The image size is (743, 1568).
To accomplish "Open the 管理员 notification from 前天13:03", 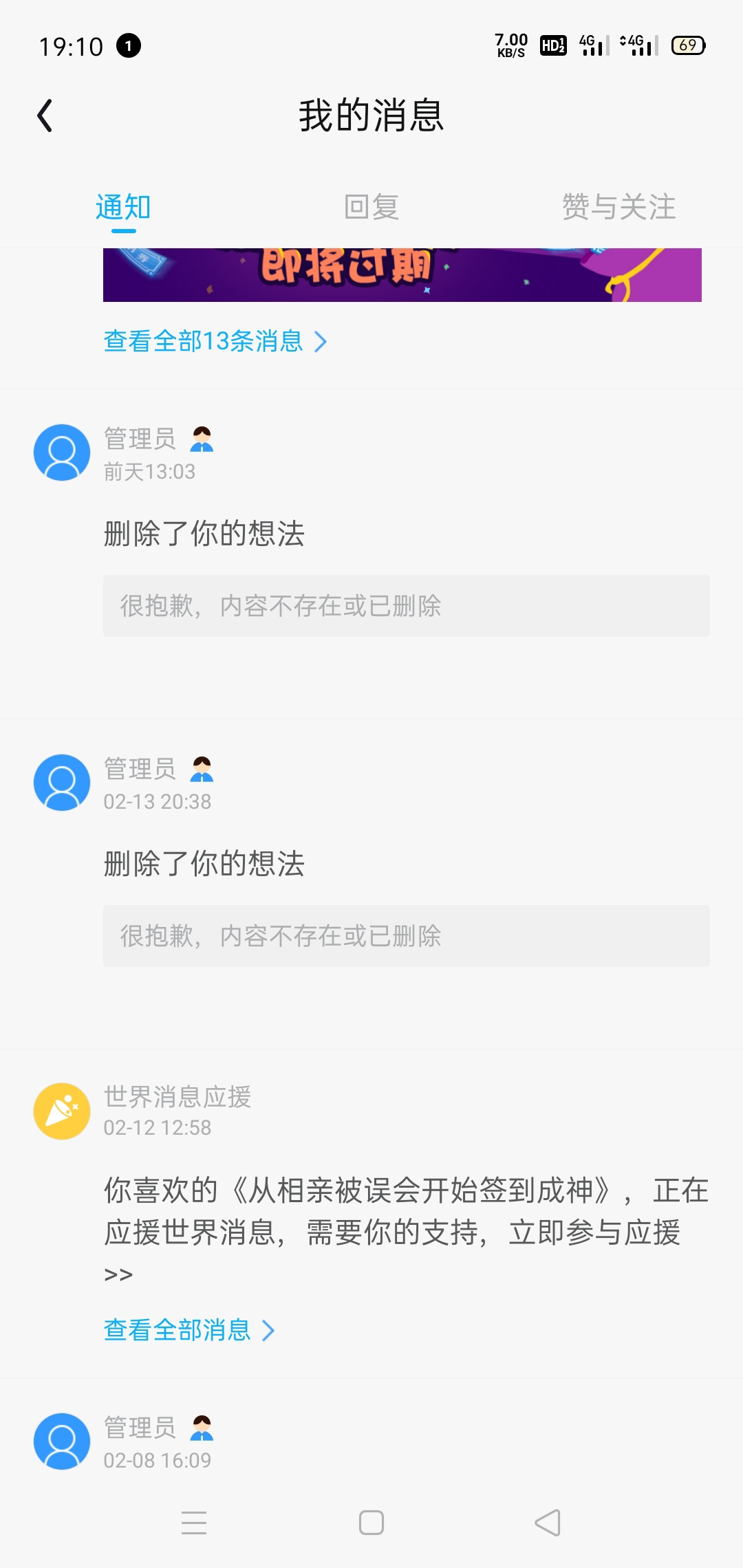I will [x=371, y=554].
